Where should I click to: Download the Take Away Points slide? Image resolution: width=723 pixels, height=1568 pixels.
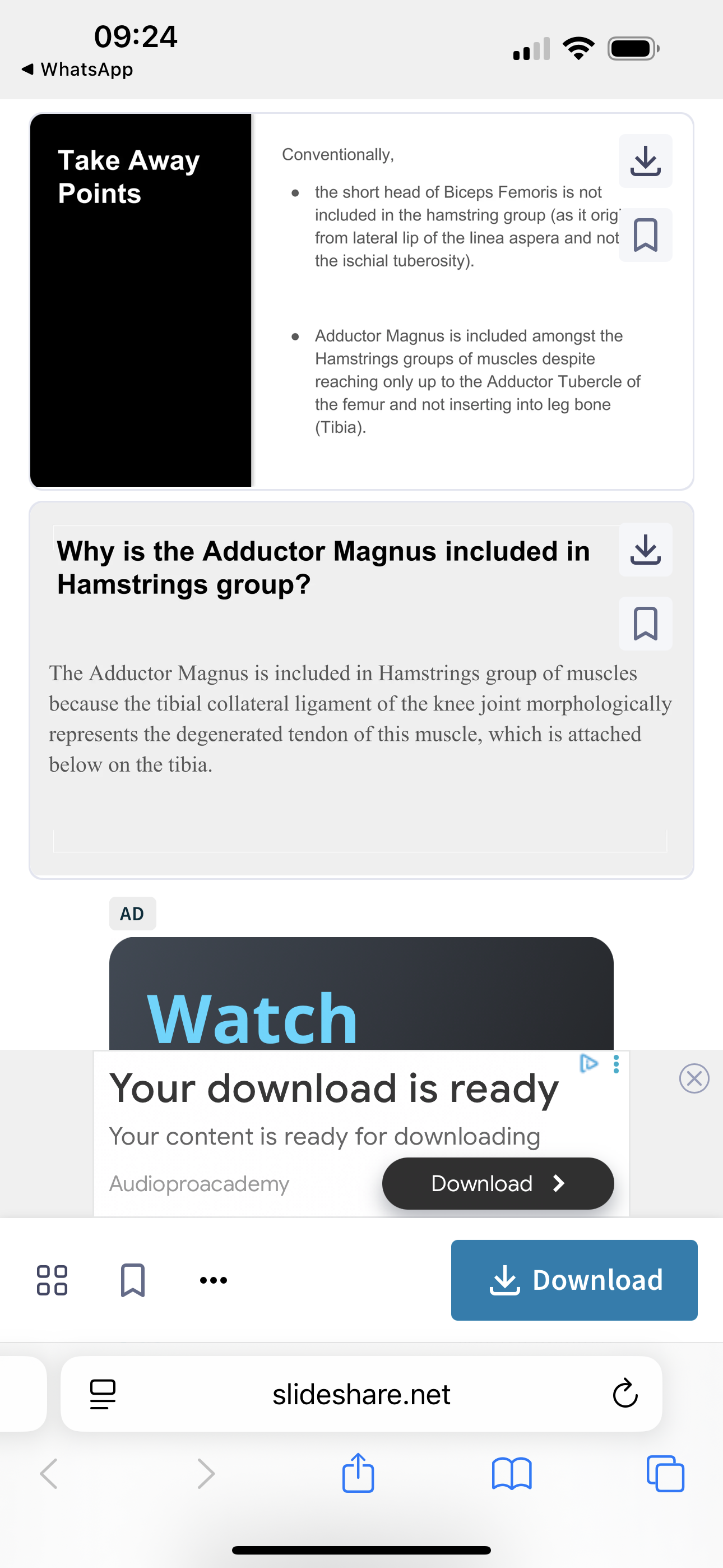point(645,161)
